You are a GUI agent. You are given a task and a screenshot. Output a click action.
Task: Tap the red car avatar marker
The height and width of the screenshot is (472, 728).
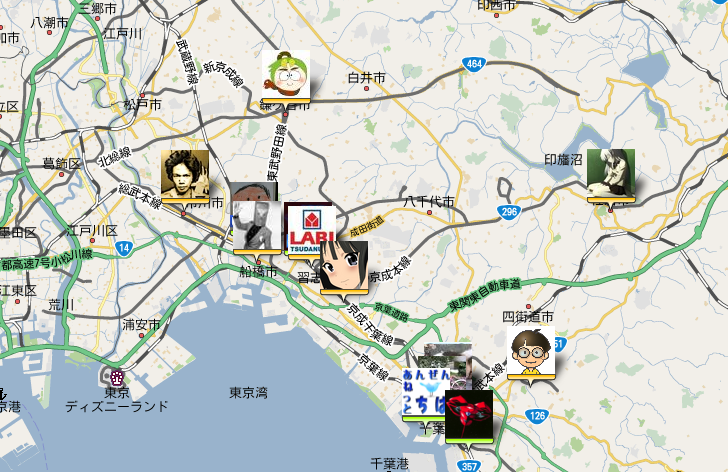(x=469, y=415)
